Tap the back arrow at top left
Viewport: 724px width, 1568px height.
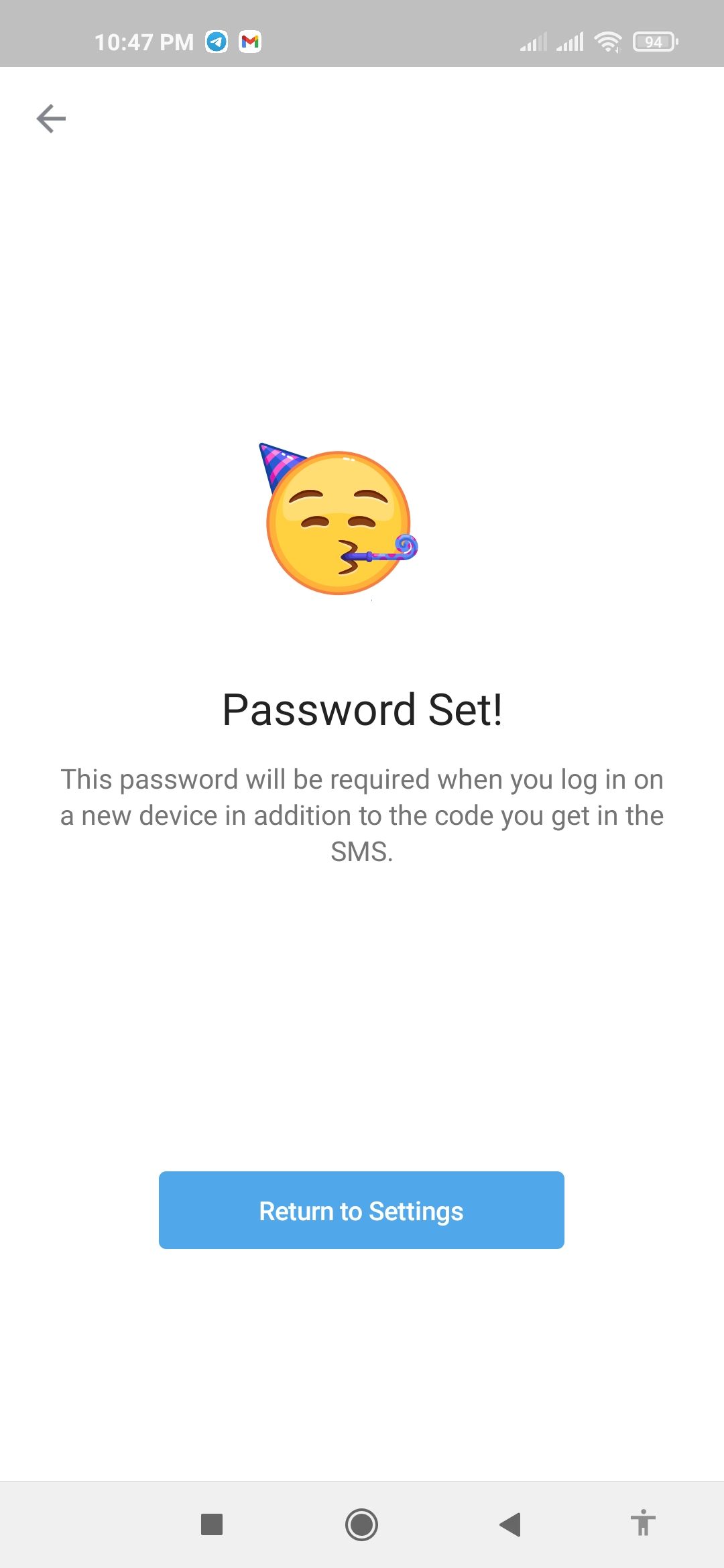pos(51,119)
